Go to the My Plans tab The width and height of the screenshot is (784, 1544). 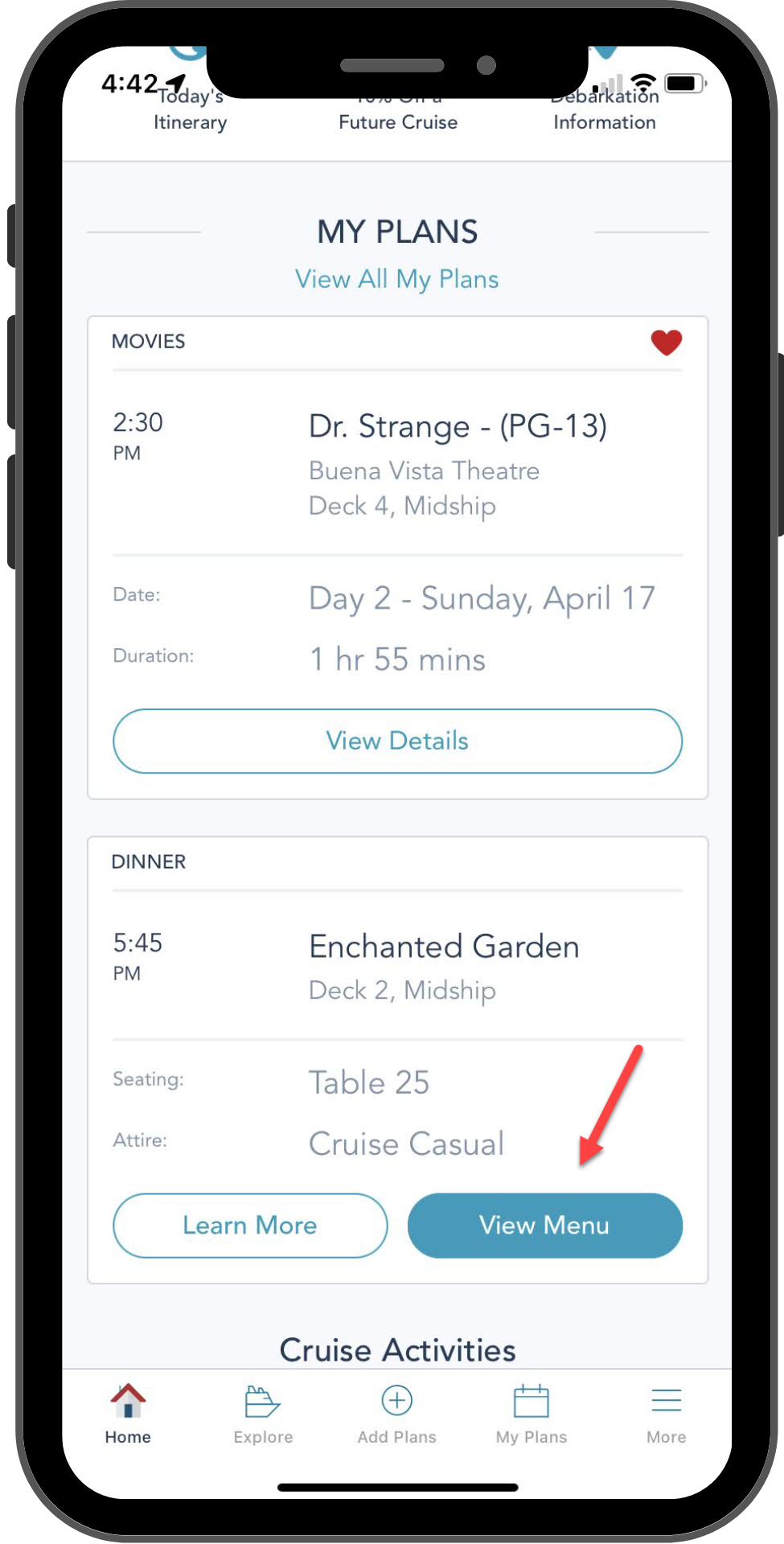coord(532,1415)
